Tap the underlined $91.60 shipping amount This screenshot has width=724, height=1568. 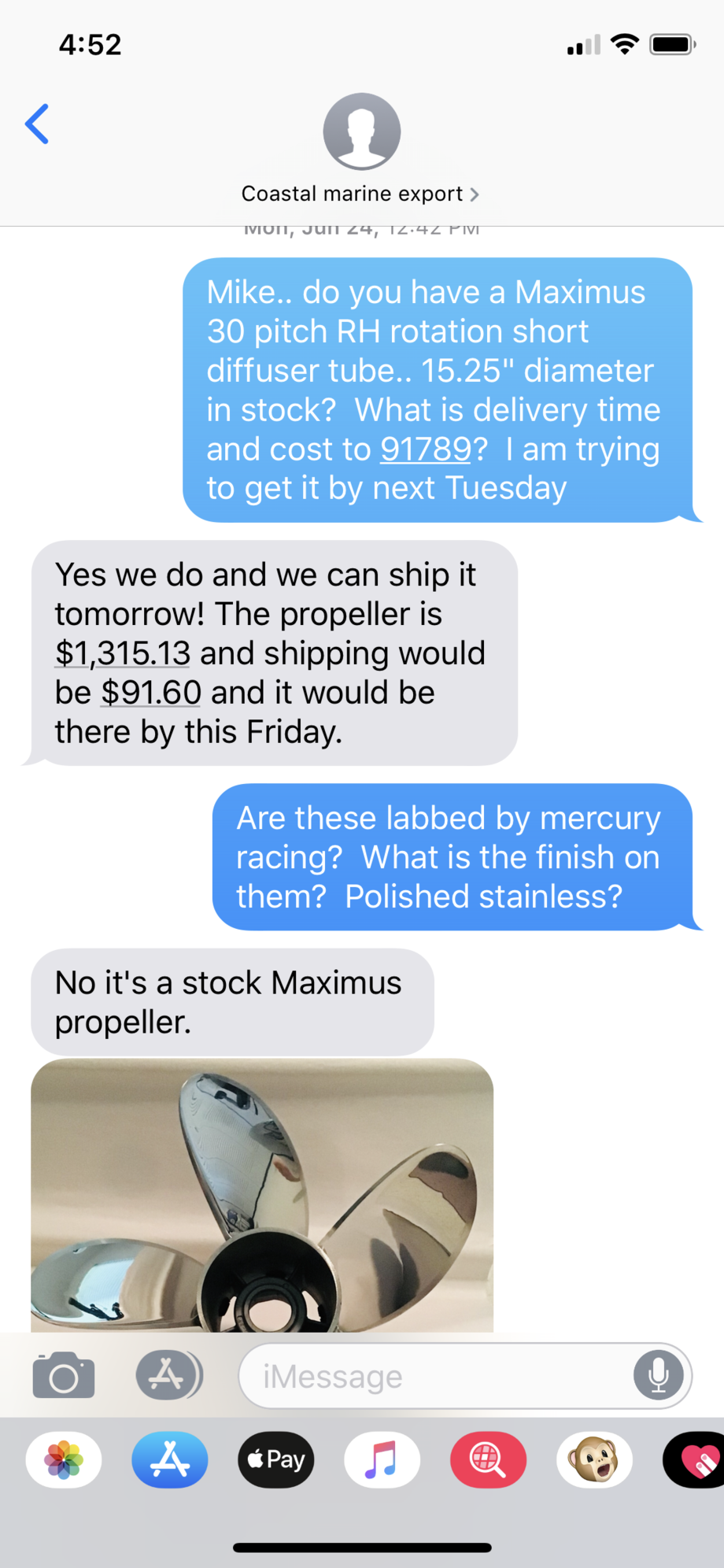[x=151, y=693]
